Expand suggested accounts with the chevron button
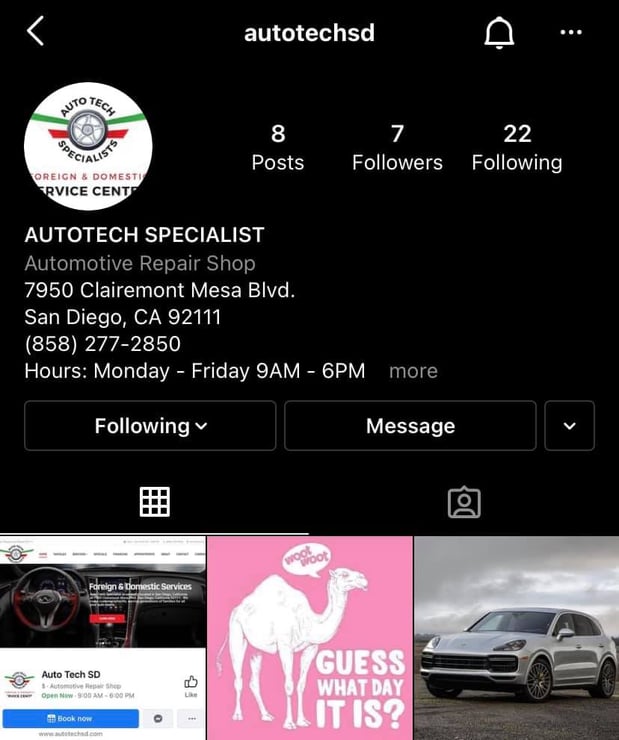619x740 pixels. (569, 426)
